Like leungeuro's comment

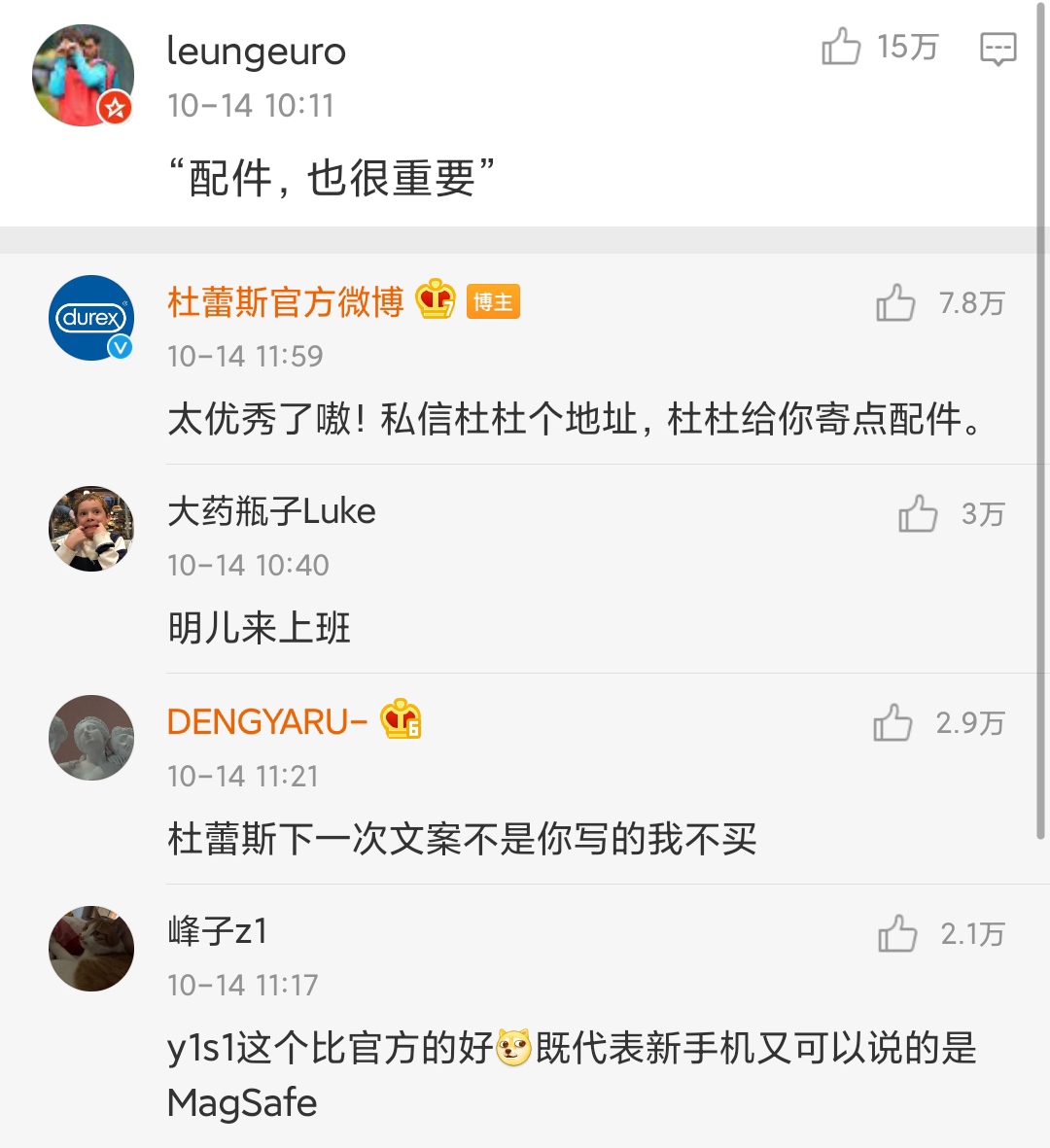pyautogui.click(x=842, y=47)
